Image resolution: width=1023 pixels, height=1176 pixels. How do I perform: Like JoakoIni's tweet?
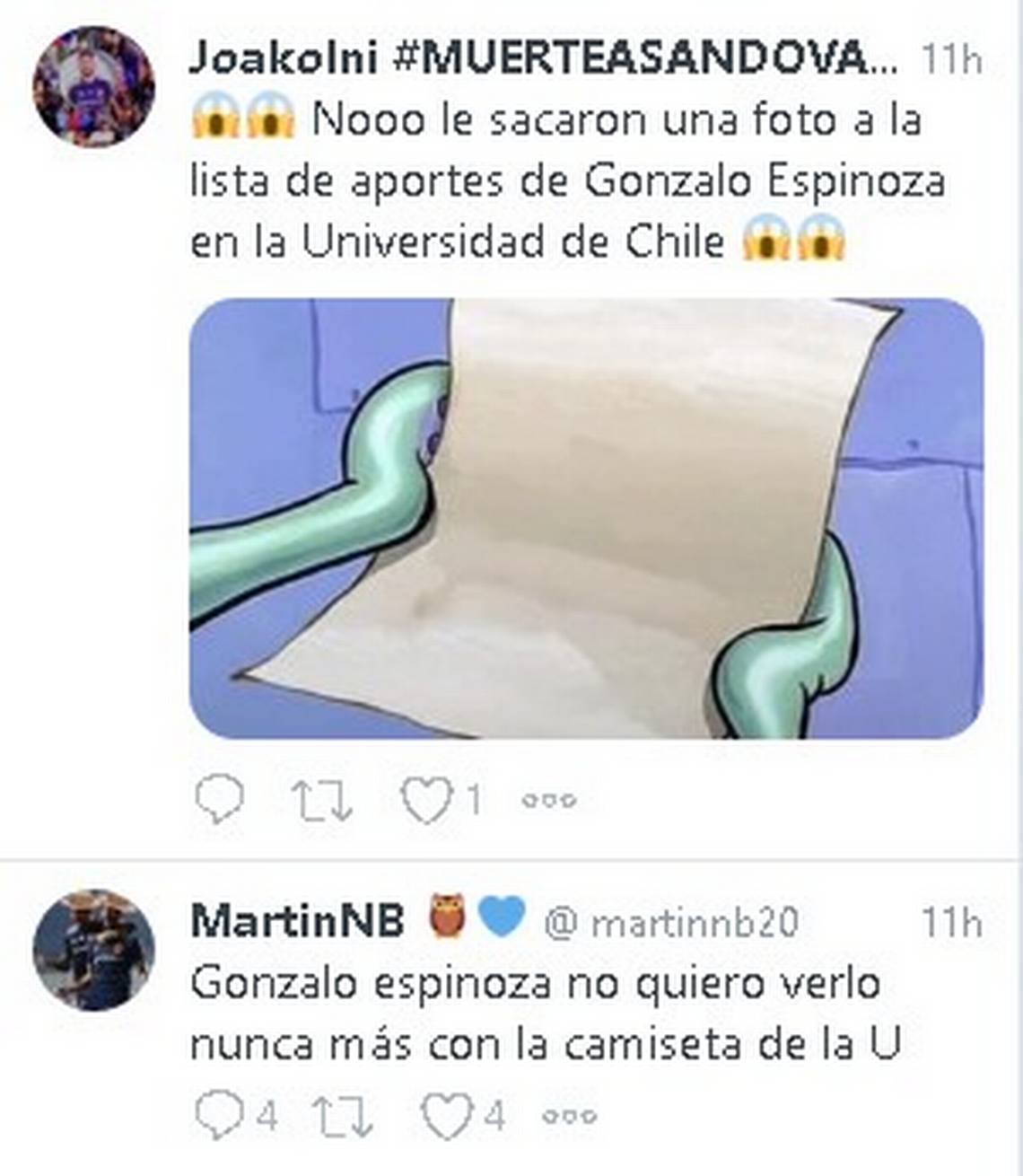pyautogui.click(x=424, y=799)
